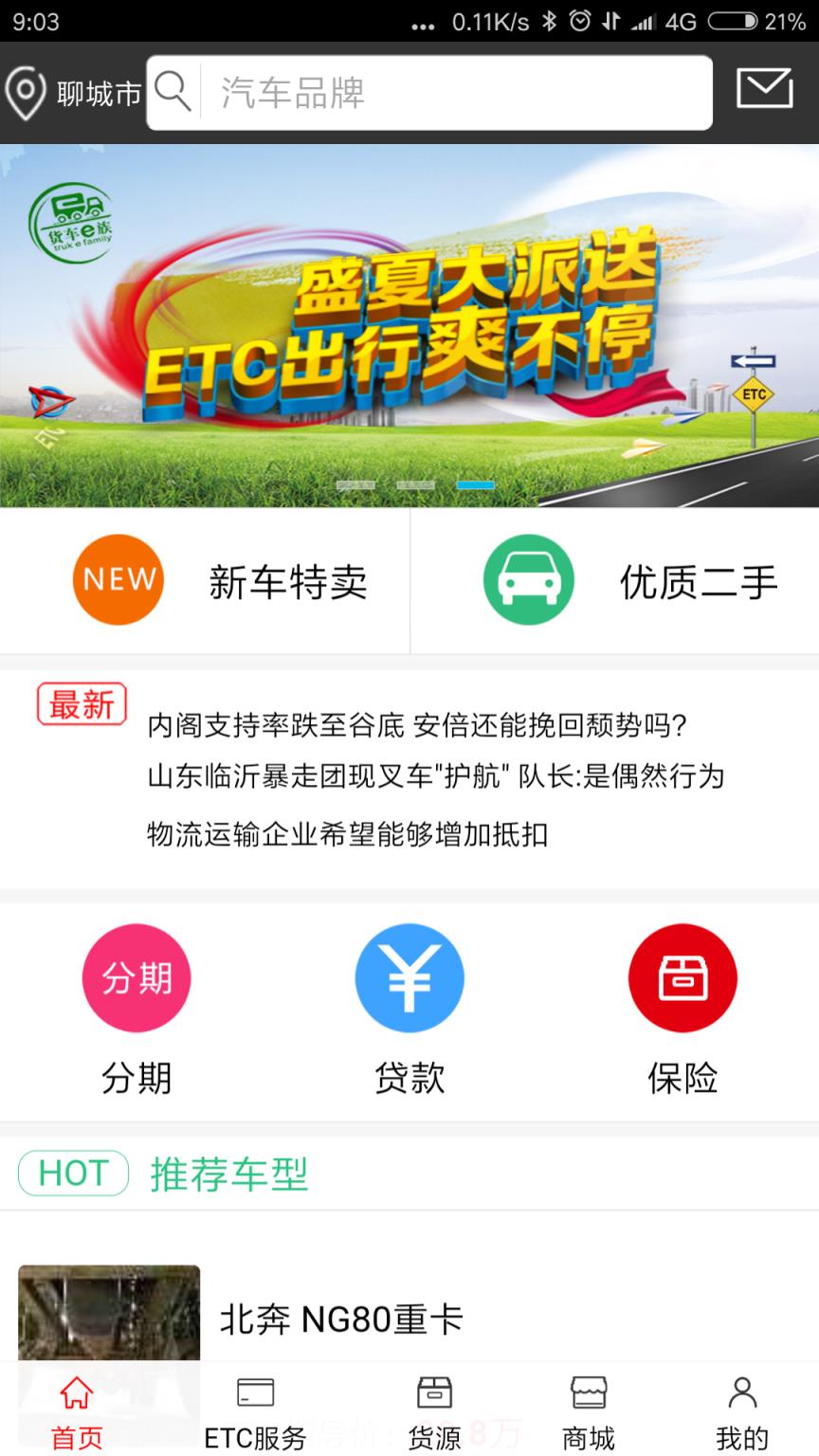819x1456 pixels.
Task: Open the 商城 store icon
Action: (x=589, y=1393)
